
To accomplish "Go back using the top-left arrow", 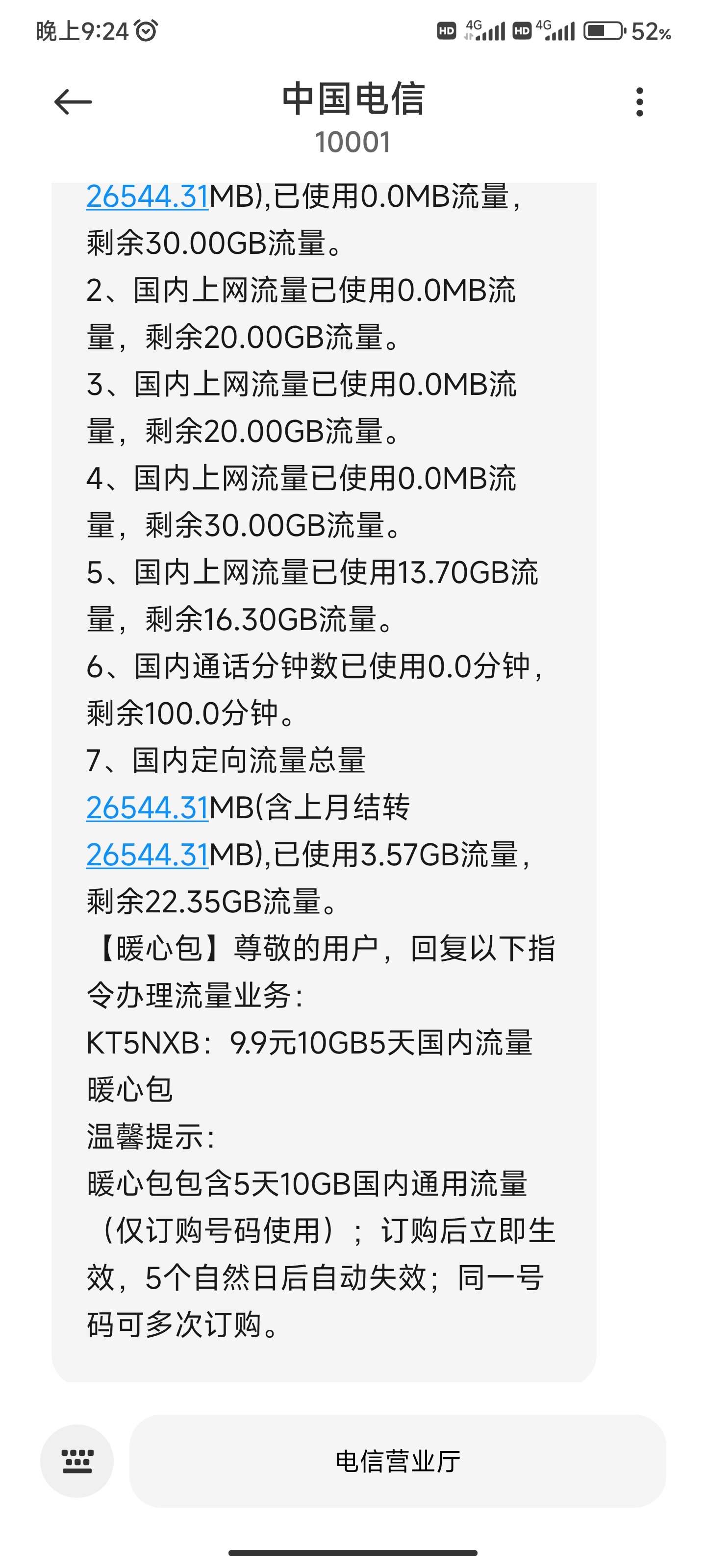I will [x=73, y=101].
